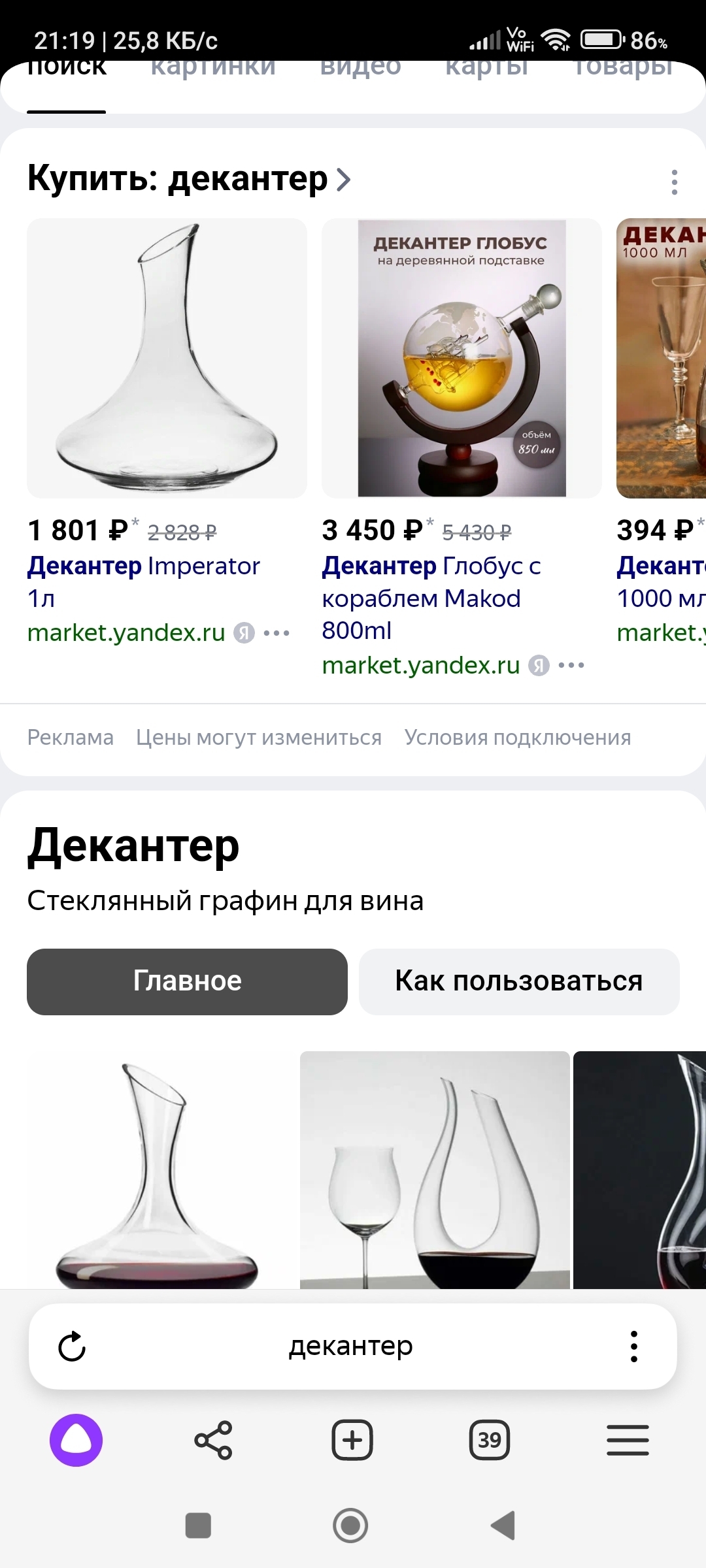706x1568 pixels.
Task: Open the options menu for the shopping block
Action: click(674, 182)
